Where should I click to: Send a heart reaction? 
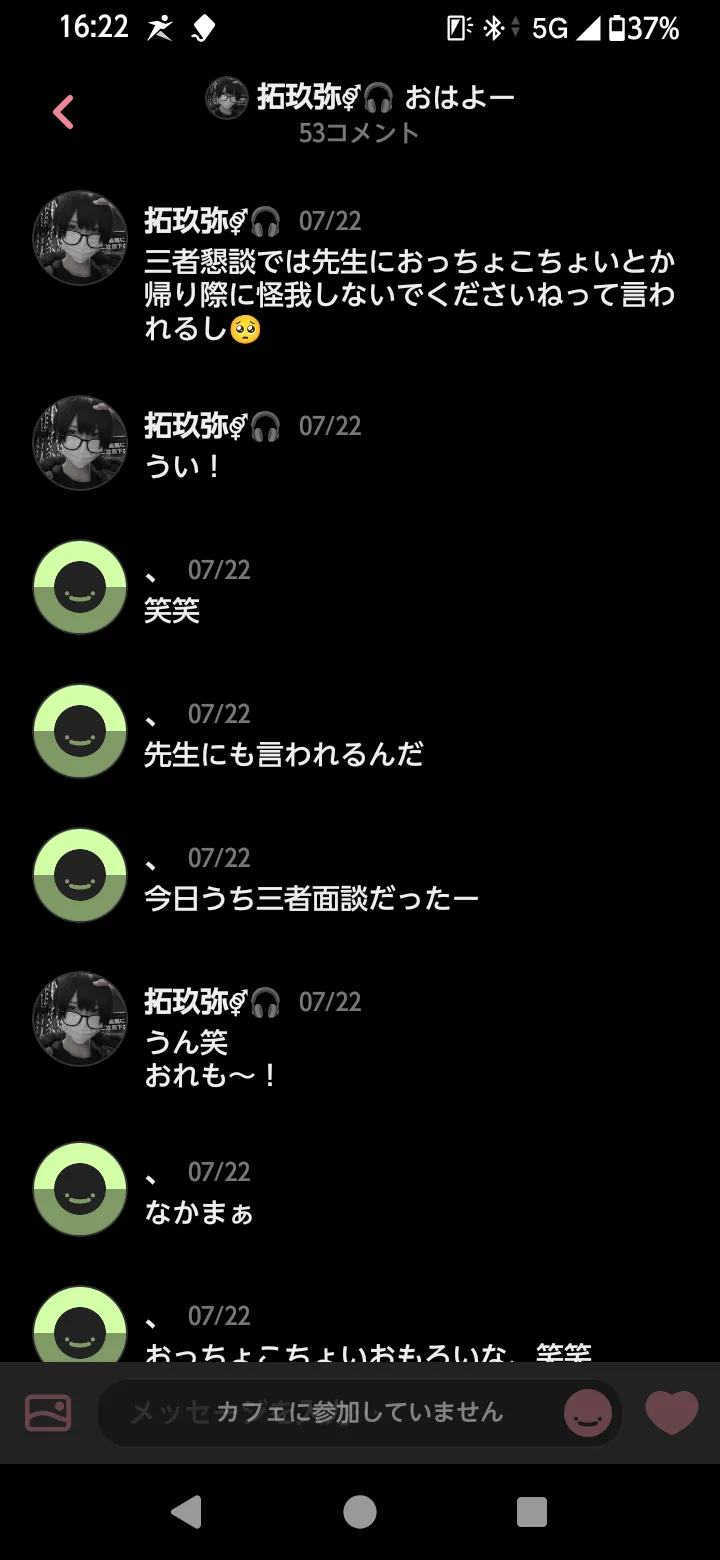pyautogui.click(x=671, y=1412)
